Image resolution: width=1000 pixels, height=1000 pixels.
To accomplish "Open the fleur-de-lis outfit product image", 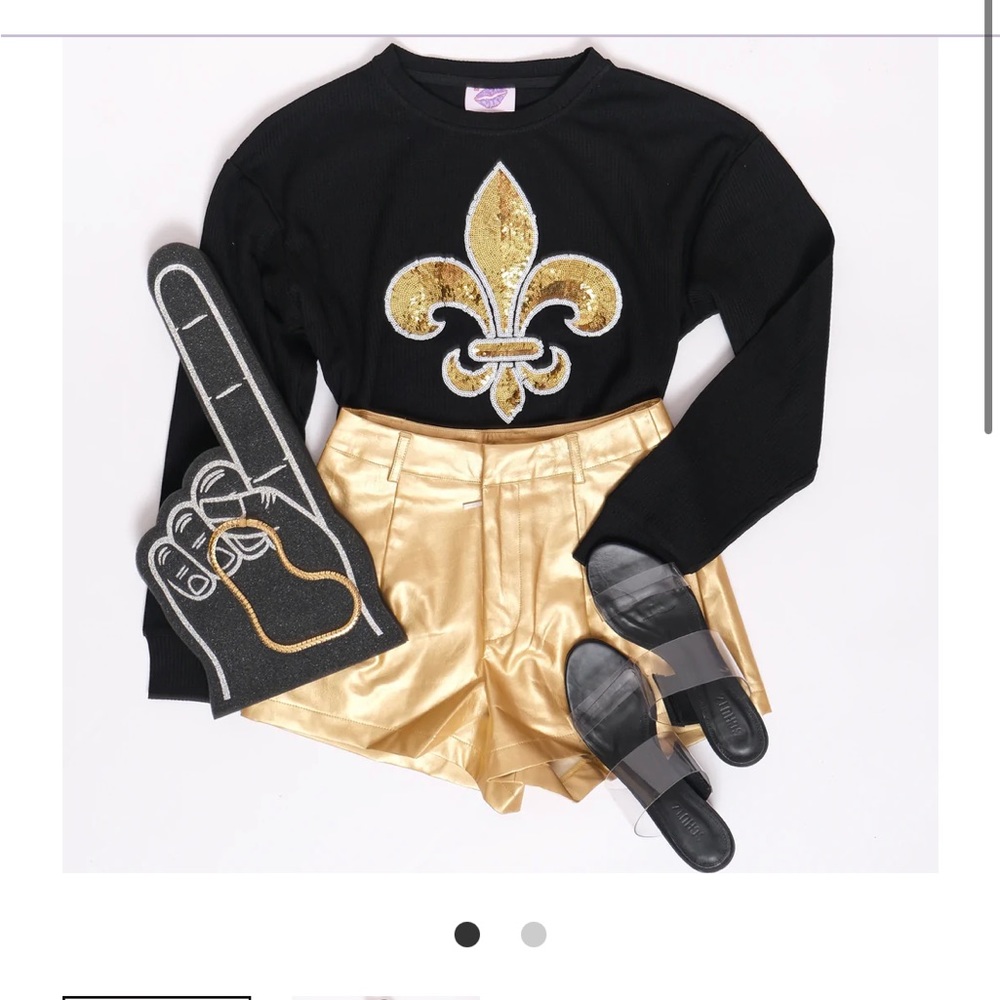I will coord(500,455).
